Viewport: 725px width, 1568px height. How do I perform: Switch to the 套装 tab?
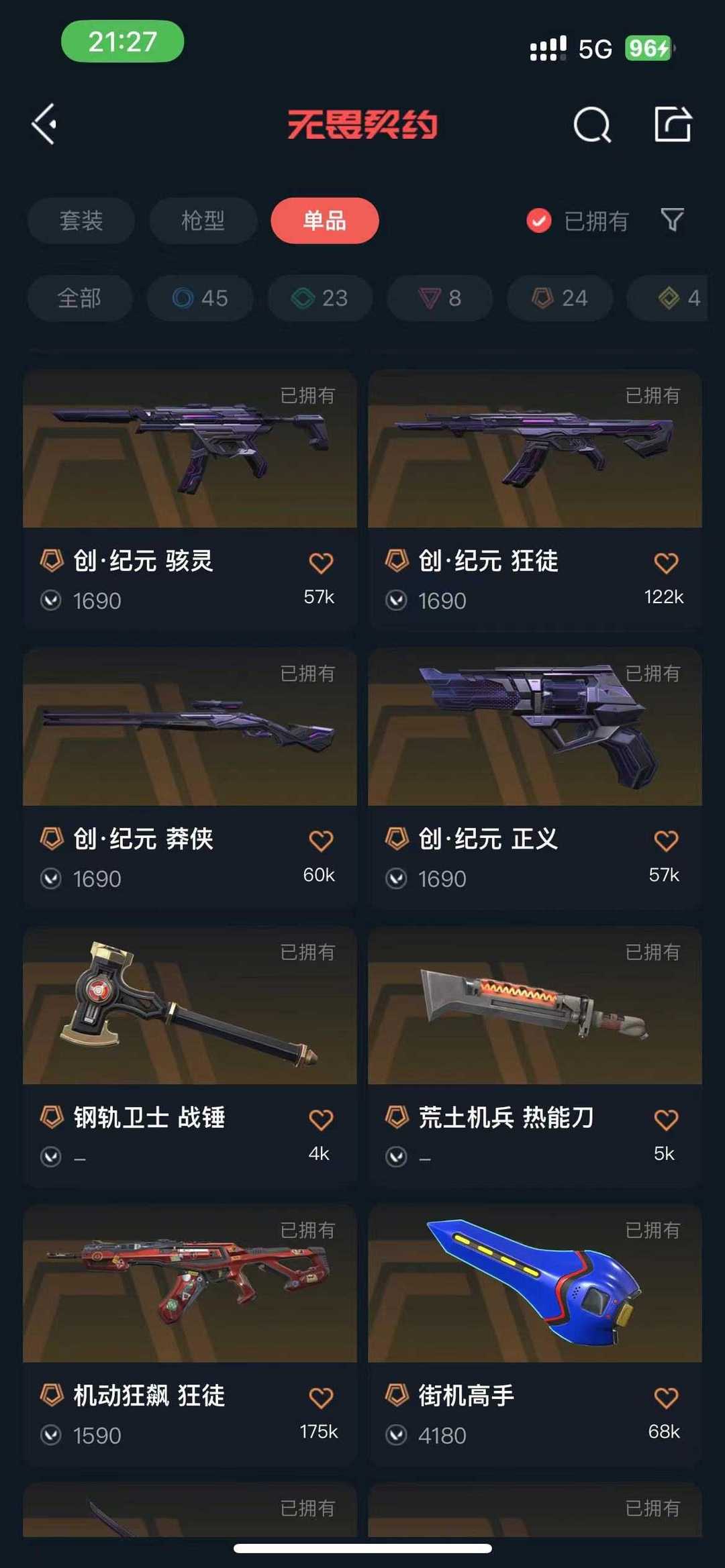pos(81,221)
